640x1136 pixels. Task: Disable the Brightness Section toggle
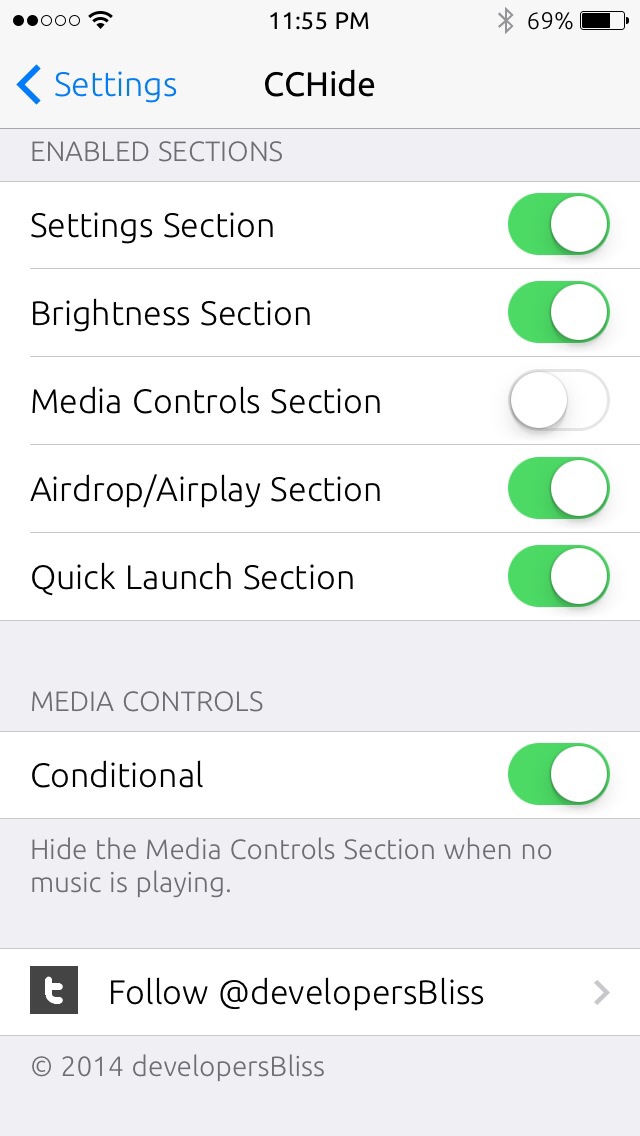tap(558, 313)
